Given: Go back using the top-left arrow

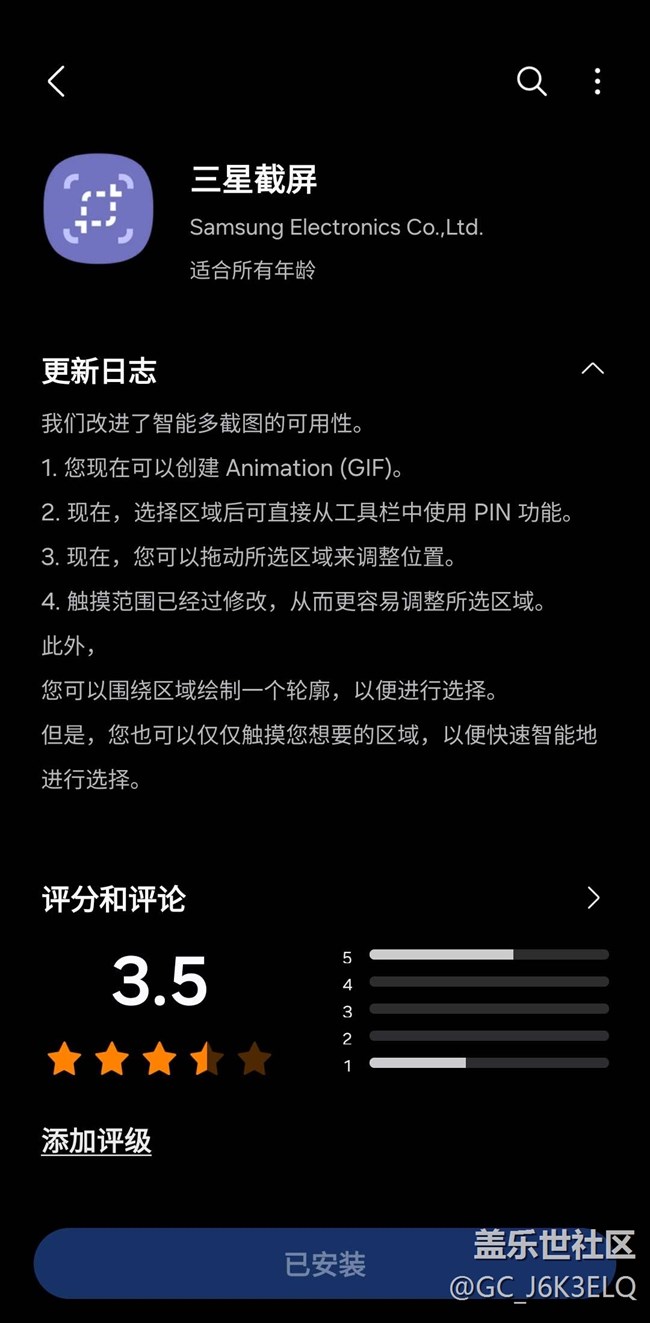Looking at the screenshot, I should [56, 81].
